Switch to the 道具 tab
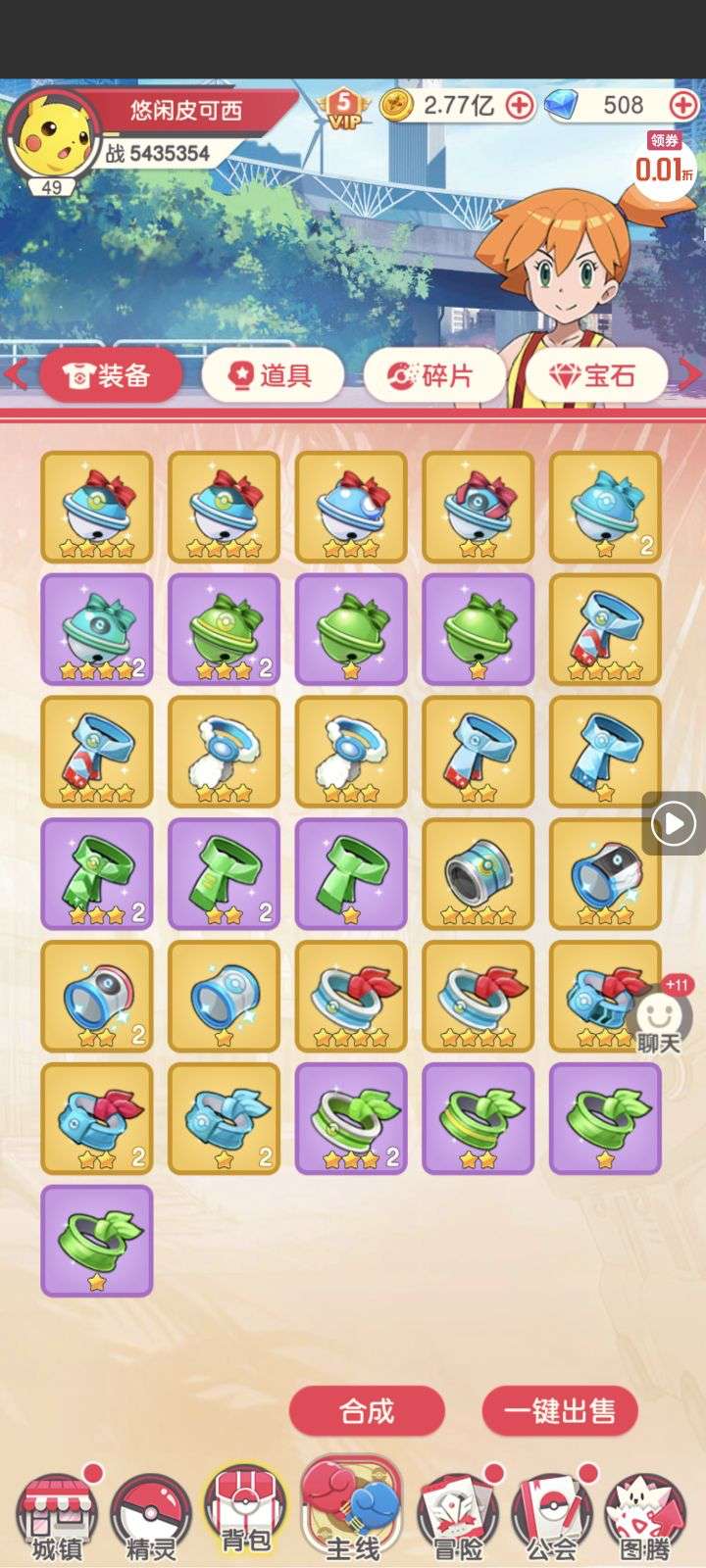706x1568 pixels. (x=273, y=375)
